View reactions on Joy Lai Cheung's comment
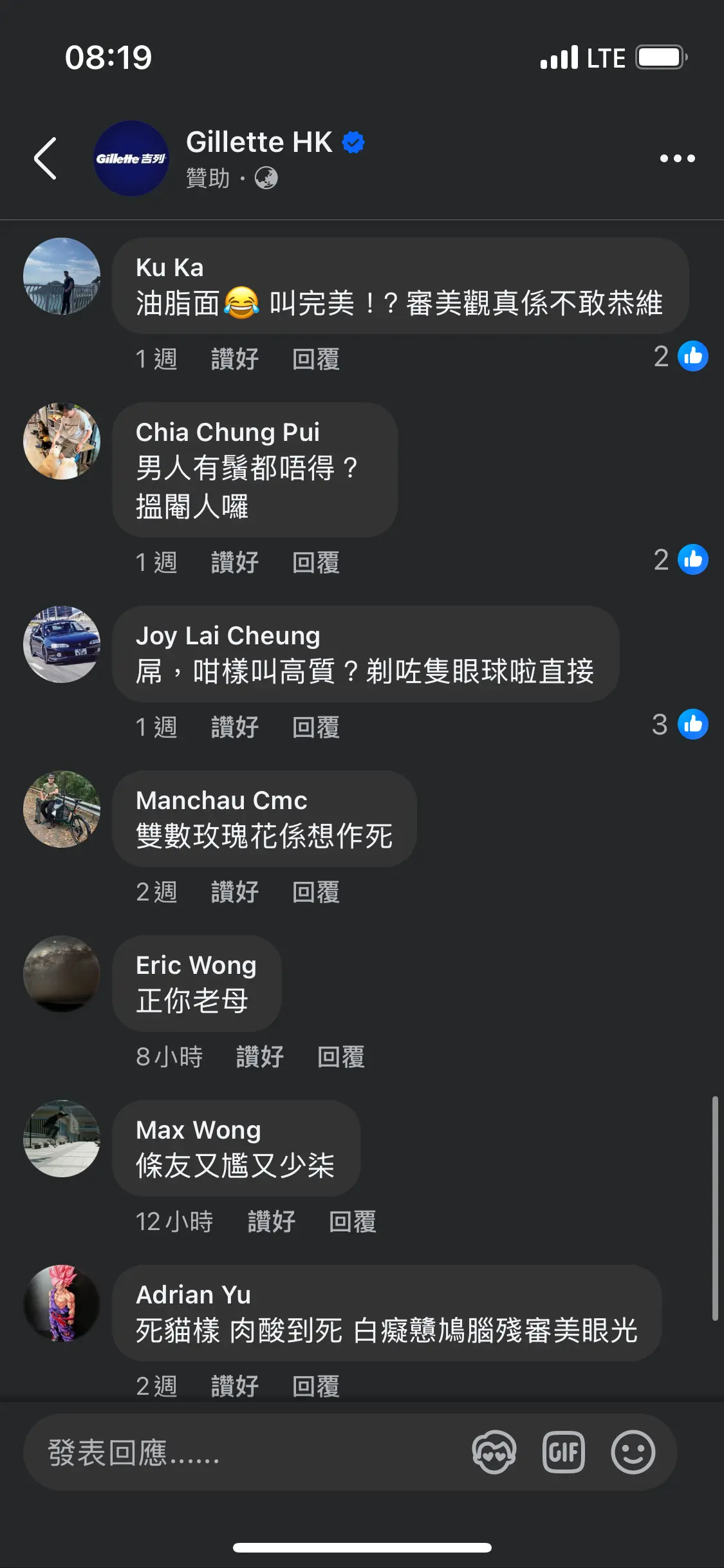The height and width of the screenshot is (1568, 724). [x=680, y=725]
